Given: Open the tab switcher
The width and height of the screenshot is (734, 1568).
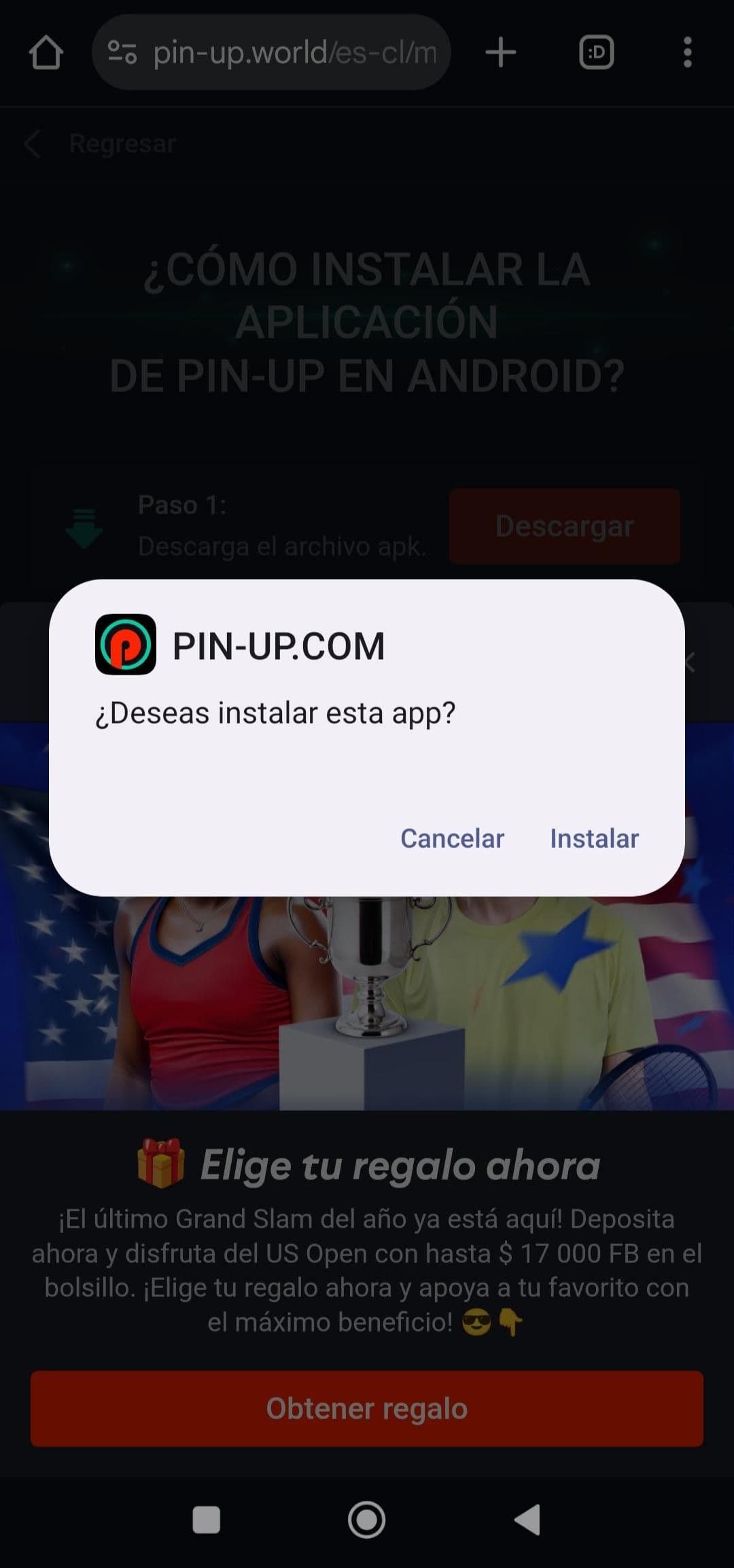Looking at the screenshot, I should tap(596, 52).
